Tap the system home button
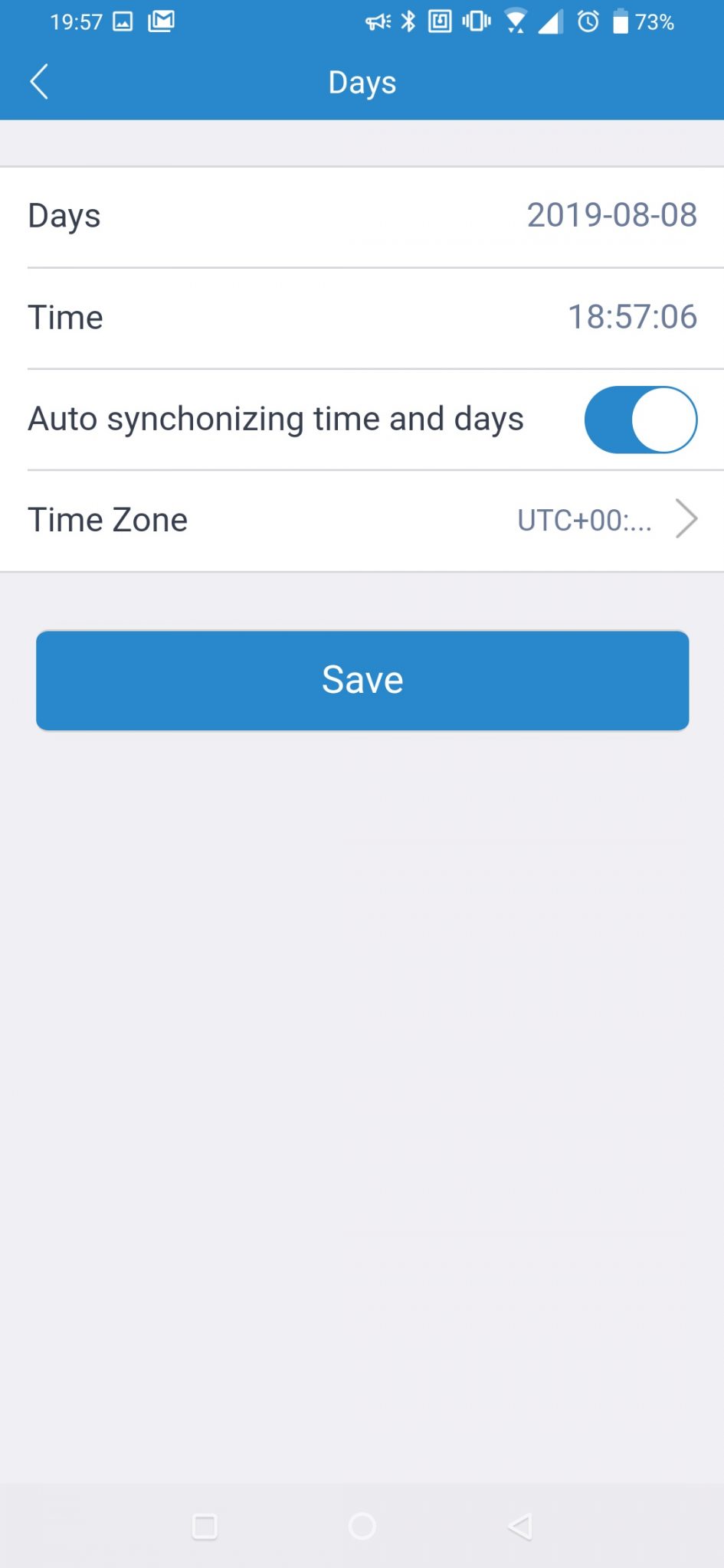 362,1526
